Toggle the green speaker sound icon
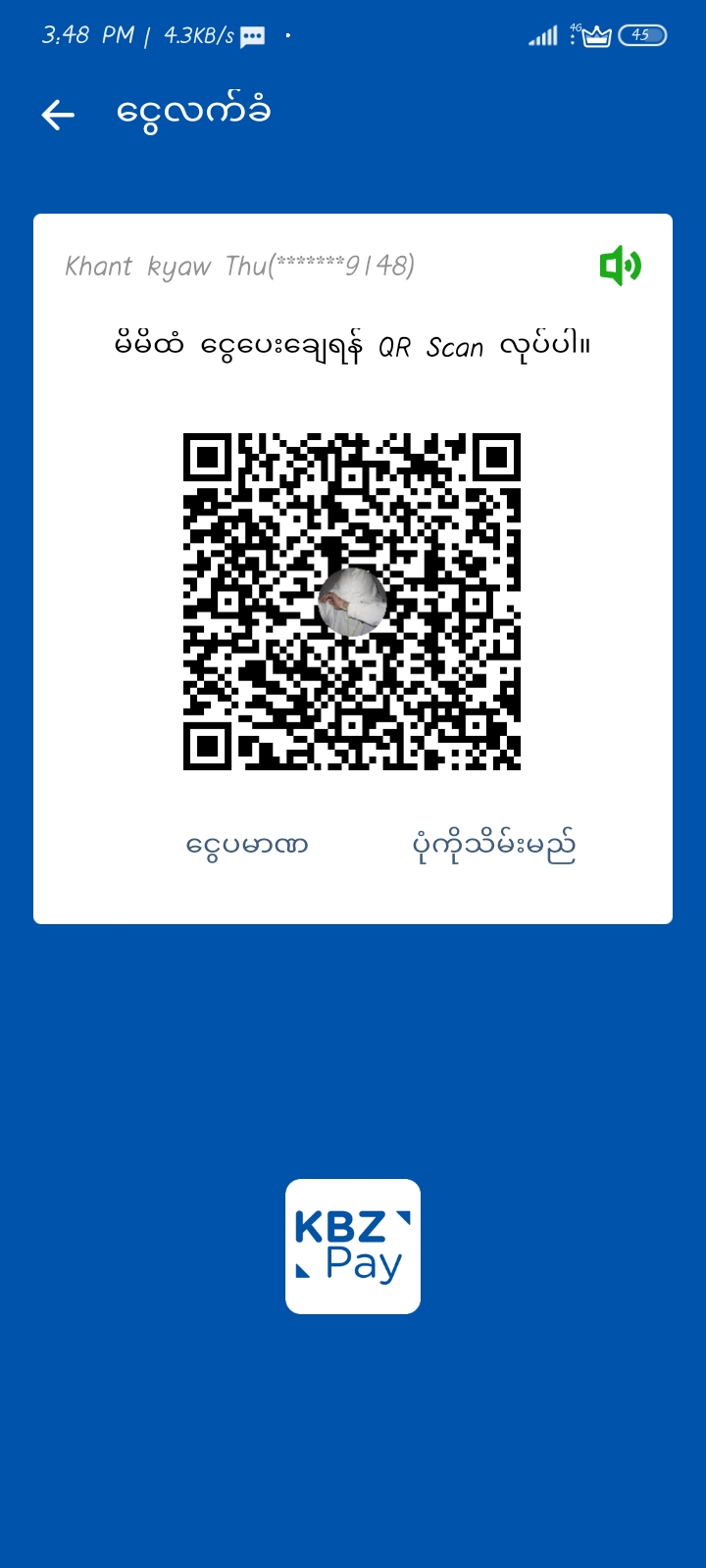 (x=620, y=266)
